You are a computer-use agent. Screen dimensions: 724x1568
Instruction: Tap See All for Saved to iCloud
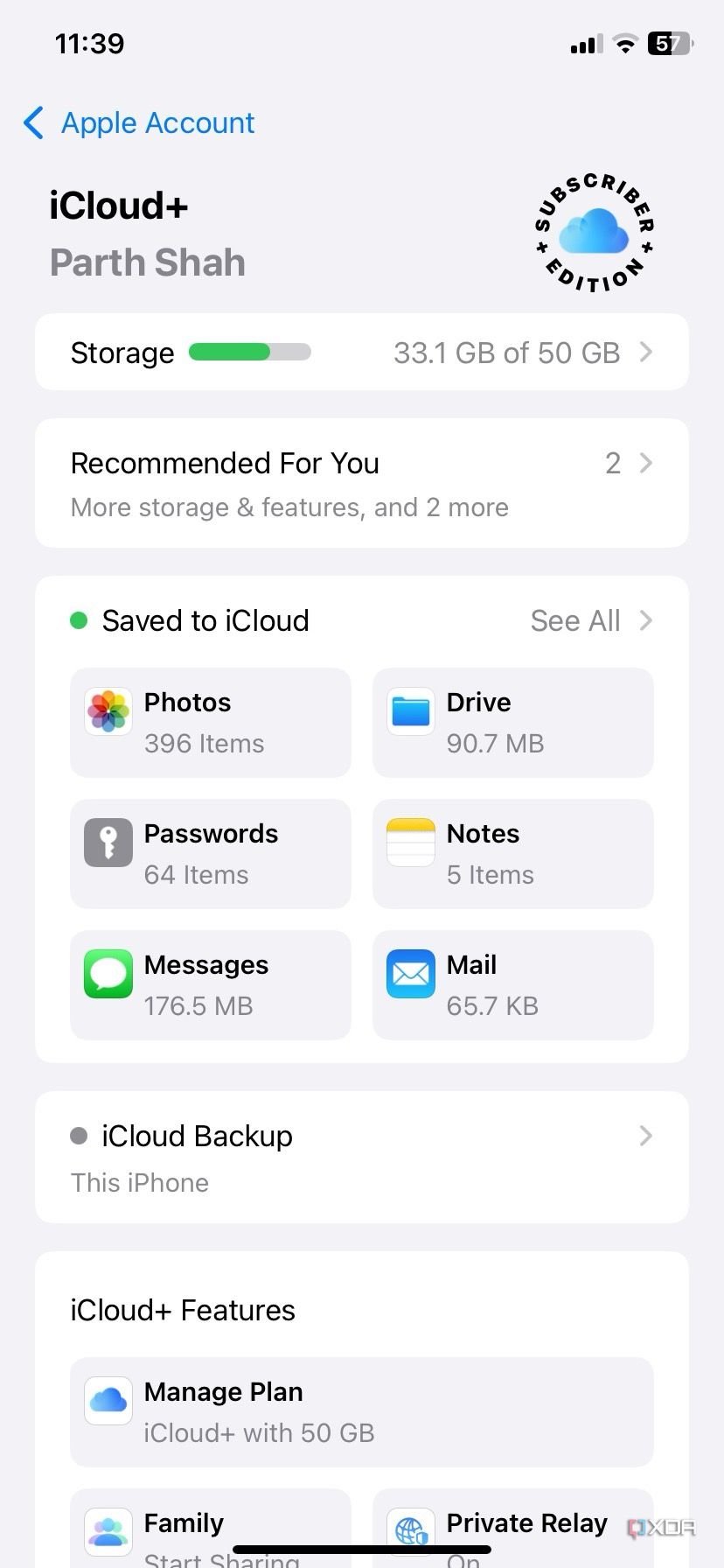pos(574,620)
